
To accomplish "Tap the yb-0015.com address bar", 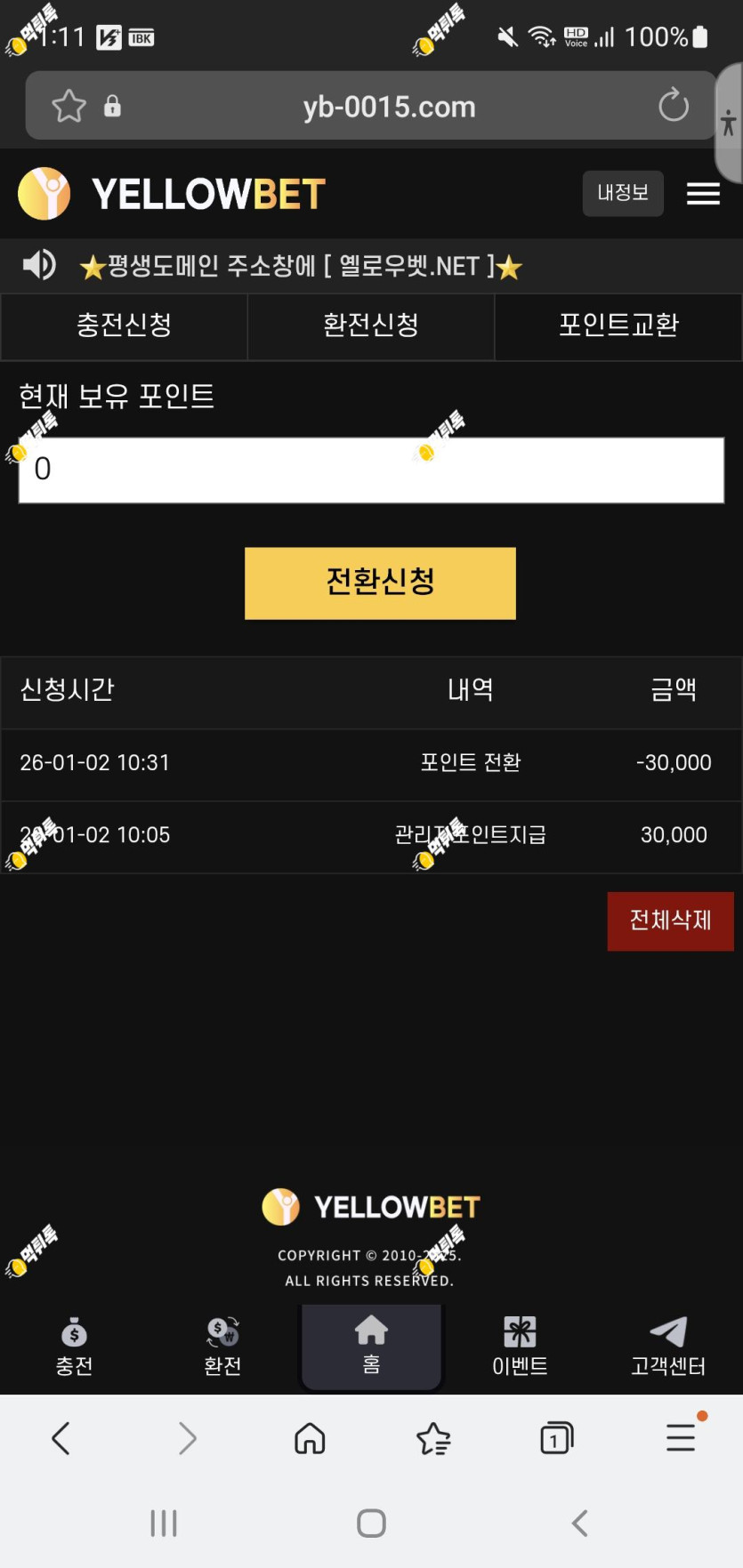I will [389, 107].
